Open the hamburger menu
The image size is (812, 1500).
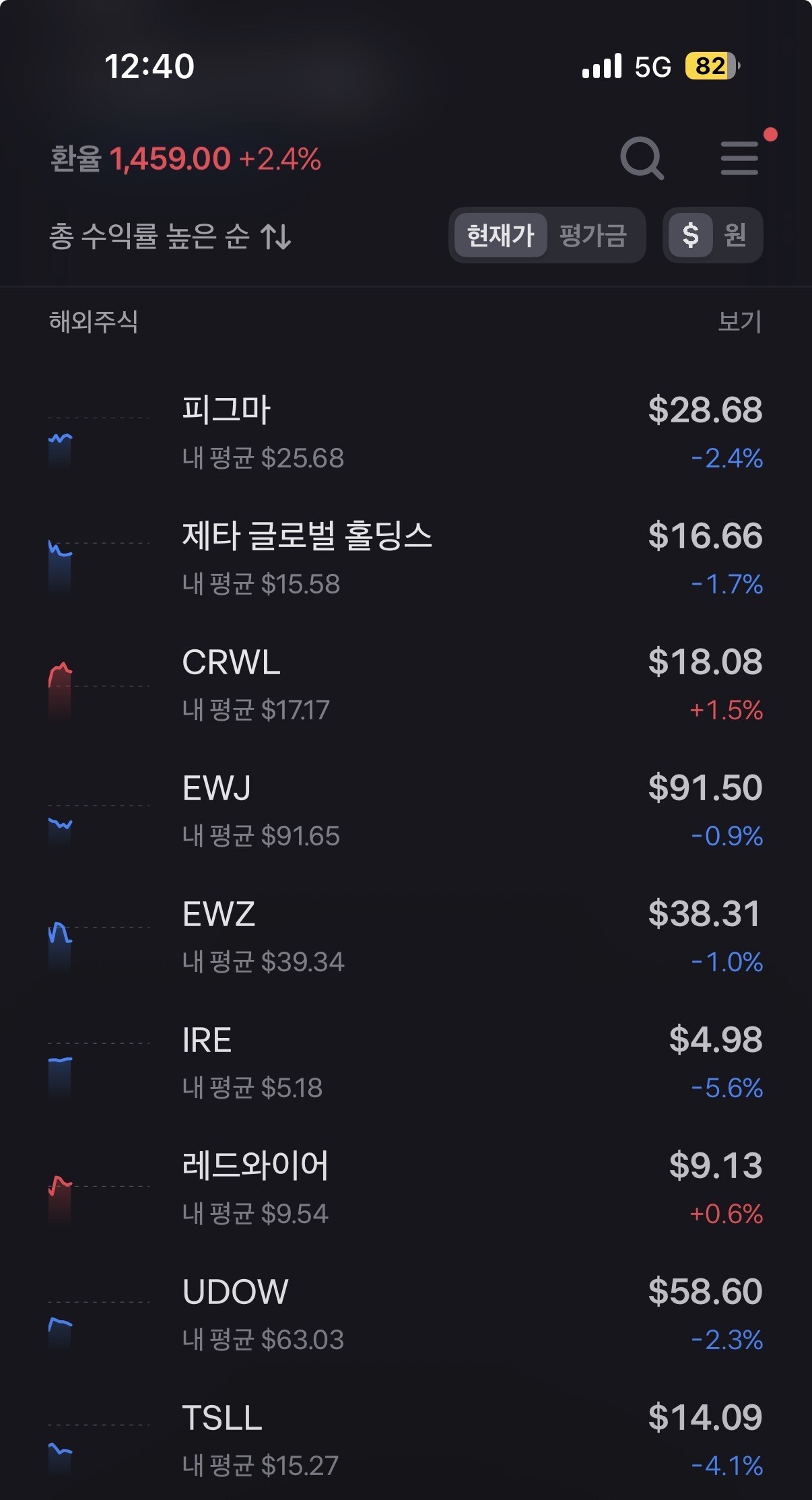[739, 159]
